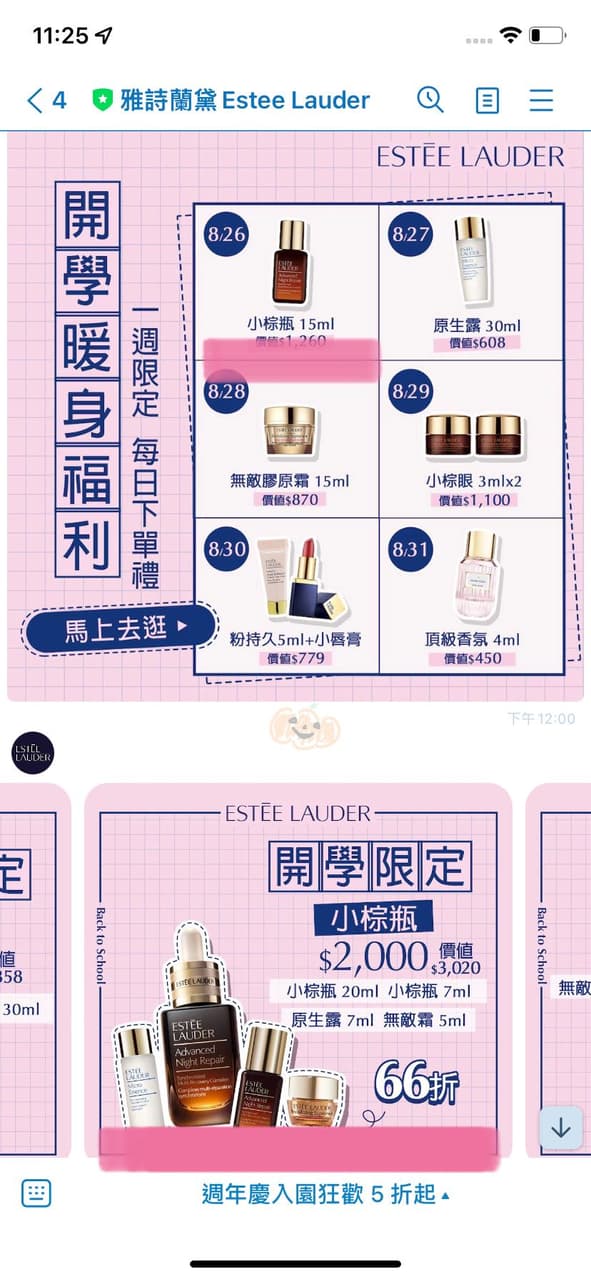The width and height of the screenshot is (591, 1279).
Task: Expand the 週年慶入園狂歡 5 折起 menu
Action: [x=325, y=1193]
